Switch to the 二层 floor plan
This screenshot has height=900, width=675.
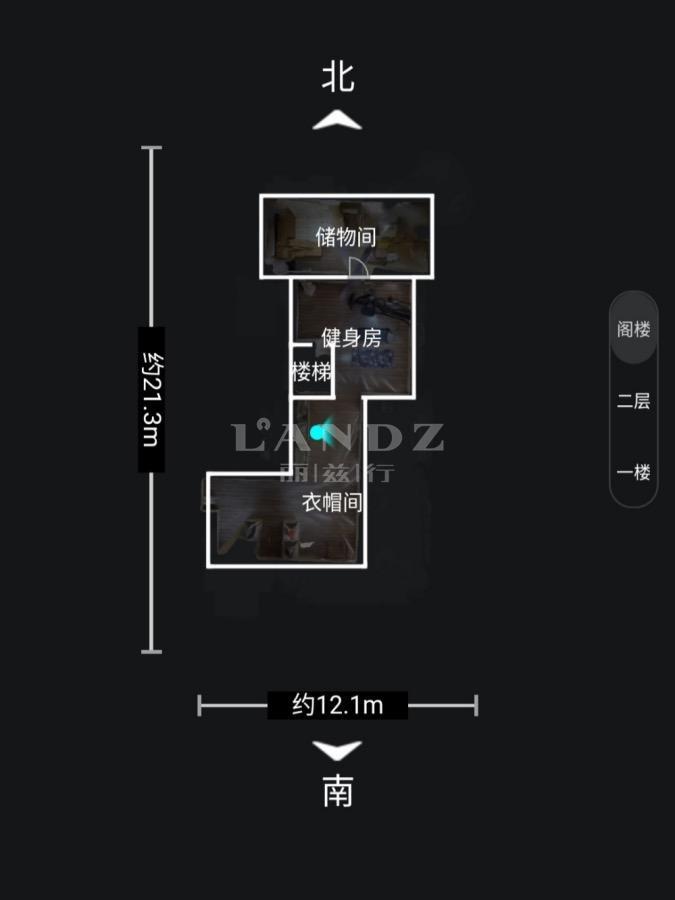[x=633, y=401]
